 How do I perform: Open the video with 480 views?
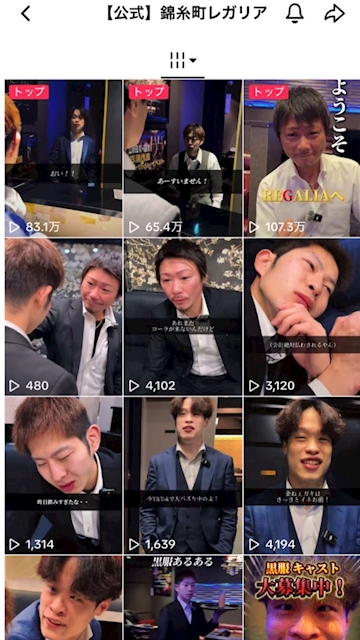pyautogui.click(x=63, y=317)
